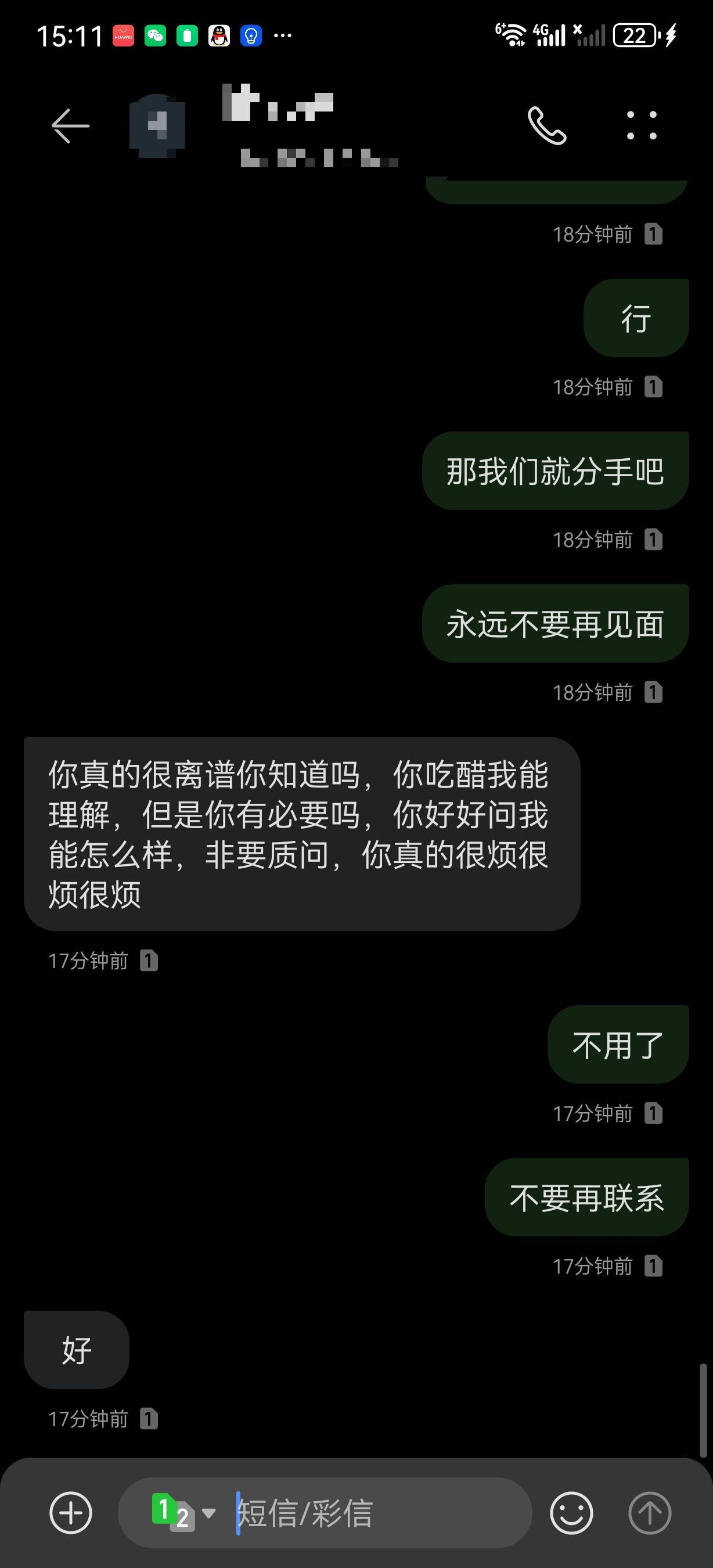The image size is (713, 1568).
Task: Select the sent message '那我们就分手吧'
Action: click(556, 469)
